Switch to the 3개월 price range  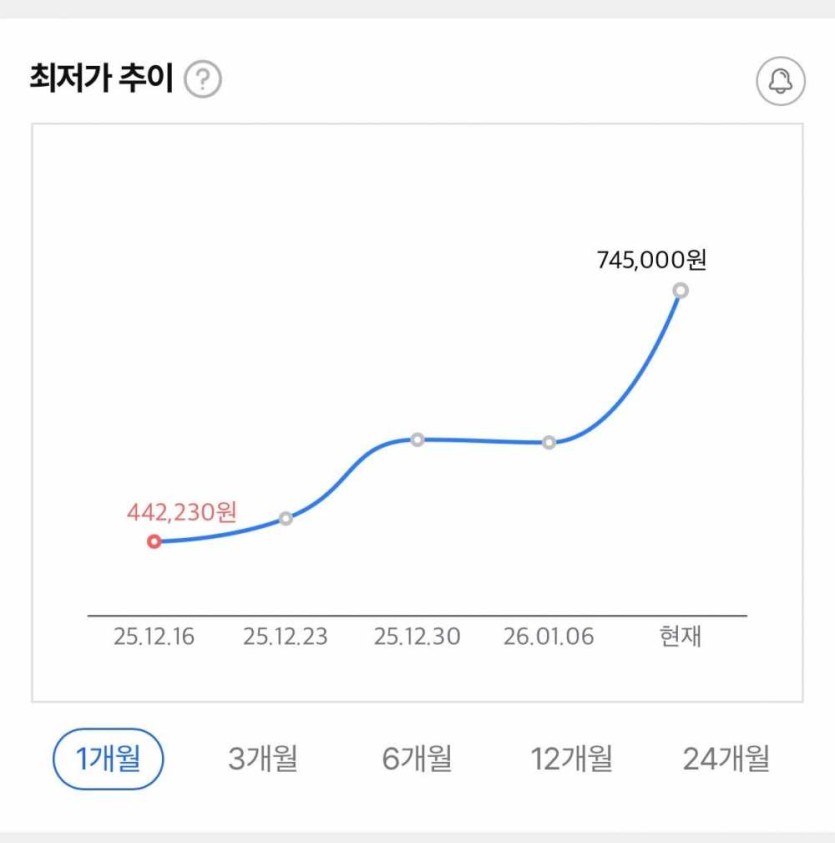tap(263, 759)
